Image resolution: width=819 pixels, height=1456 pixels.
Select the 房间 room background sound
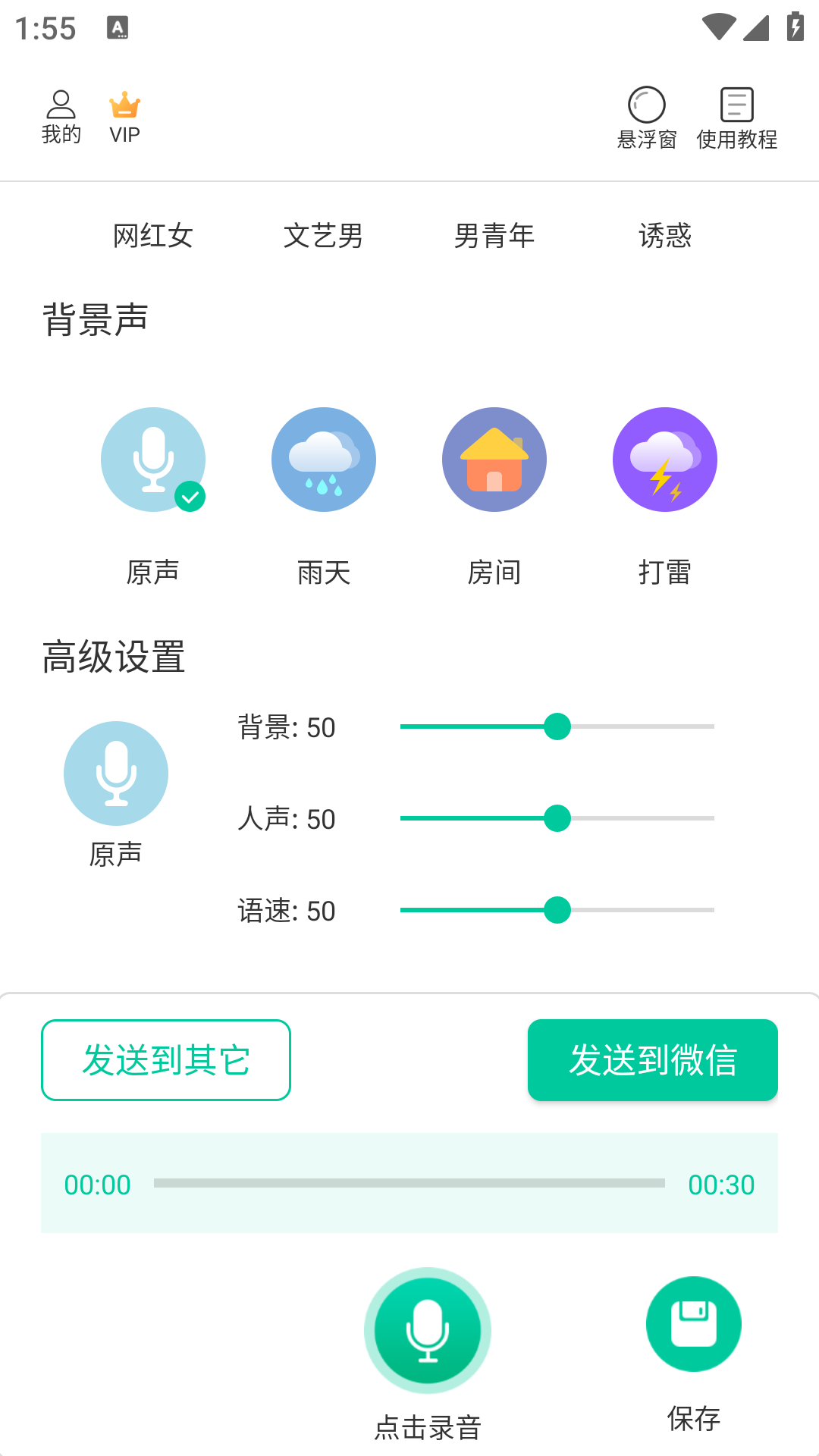[x=494, y=460]
